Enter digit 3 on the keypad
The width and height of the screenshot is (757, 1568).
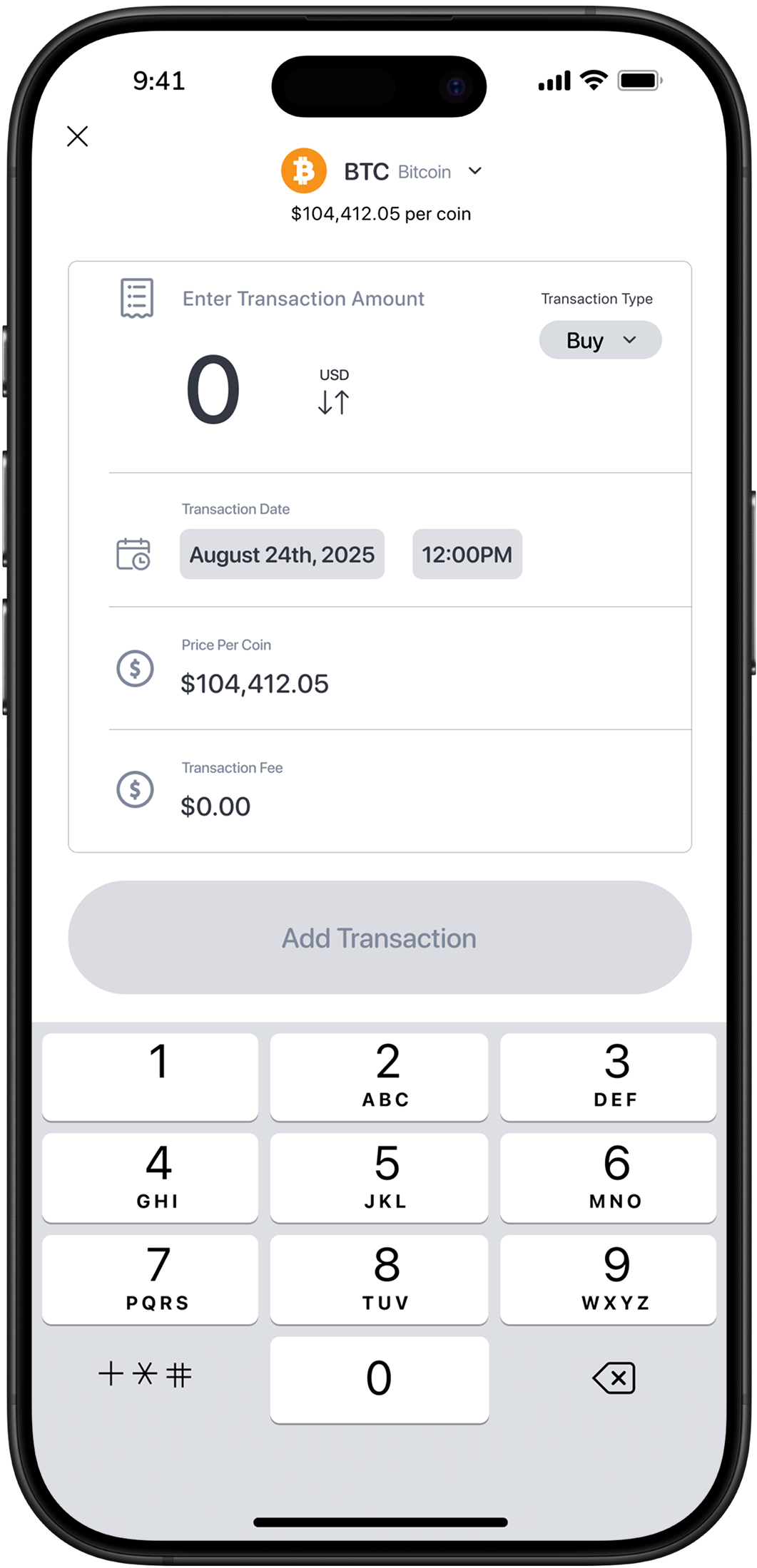pyautogui.click(x=608, y=1077)
